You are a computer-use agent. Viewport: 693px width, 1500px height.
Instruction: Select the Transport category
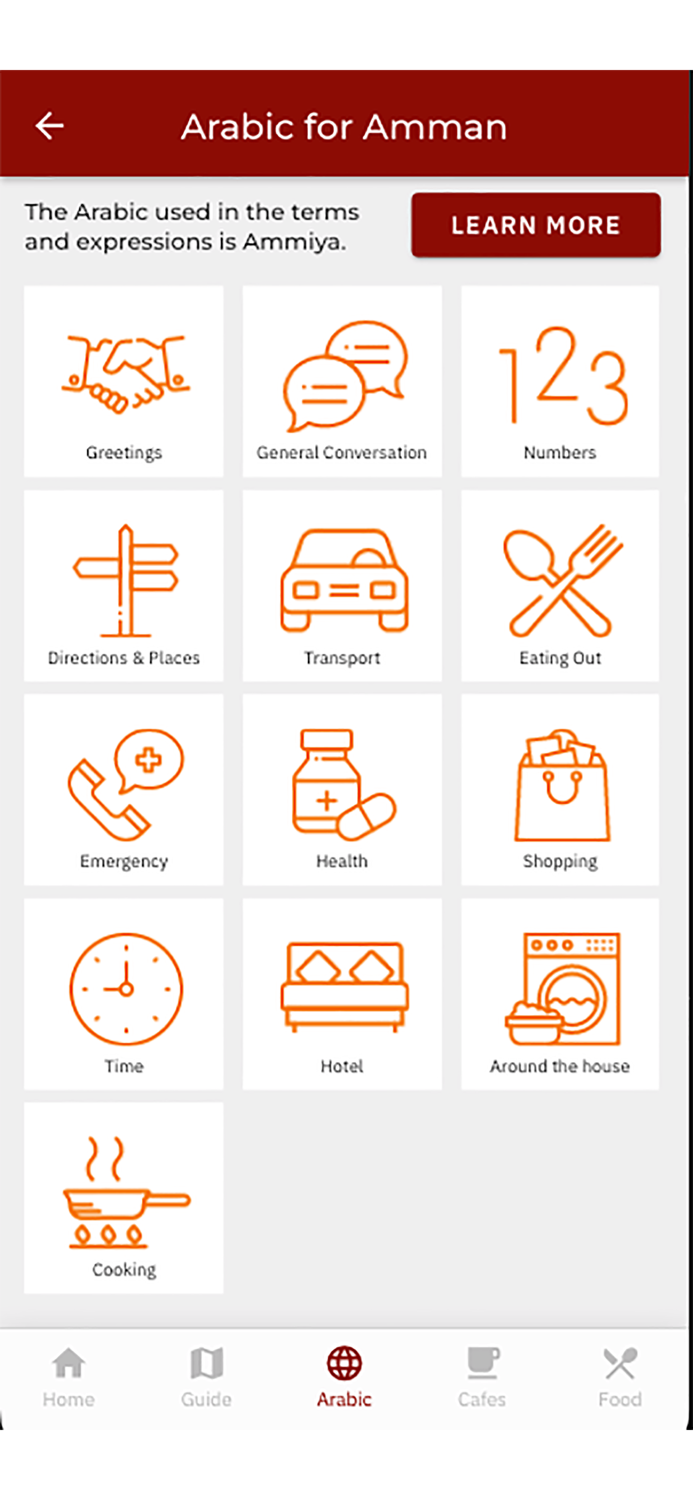click(342, 586)
